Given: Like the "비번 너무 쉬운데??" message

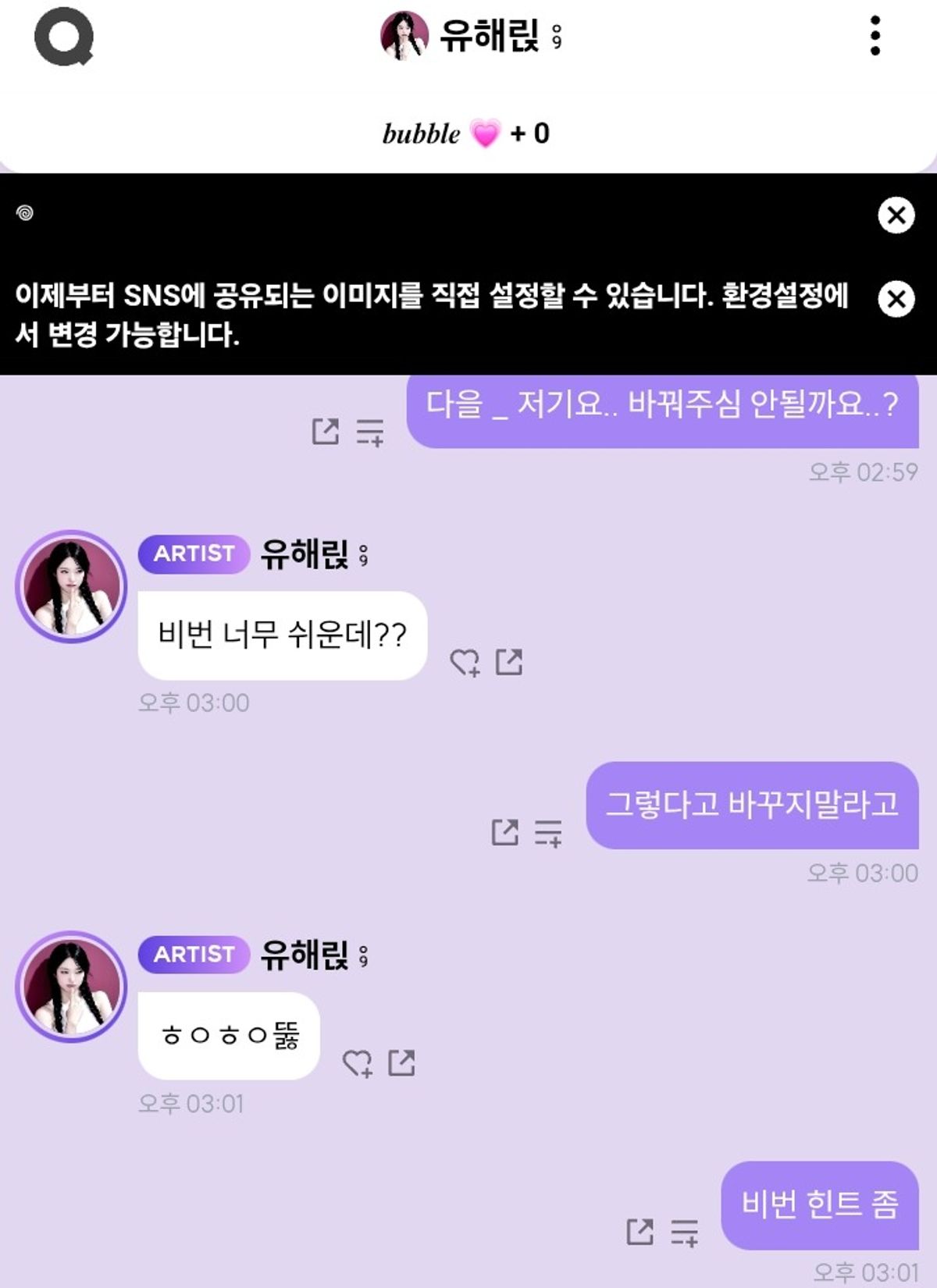Looking at the screenshot, I should [x=465, y=663].
